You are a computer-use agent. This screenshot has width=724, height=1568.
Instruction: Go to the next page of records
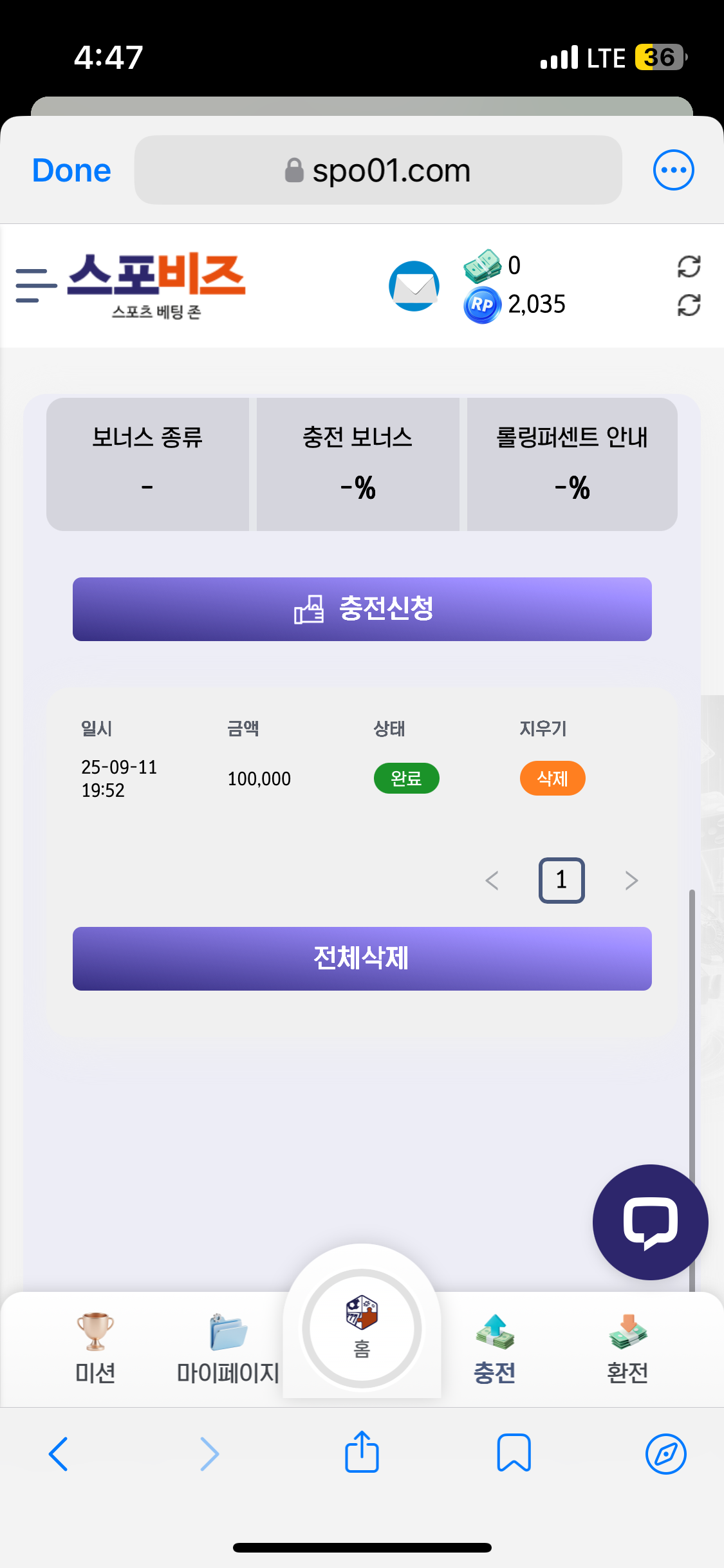click(x=631, y=880)
